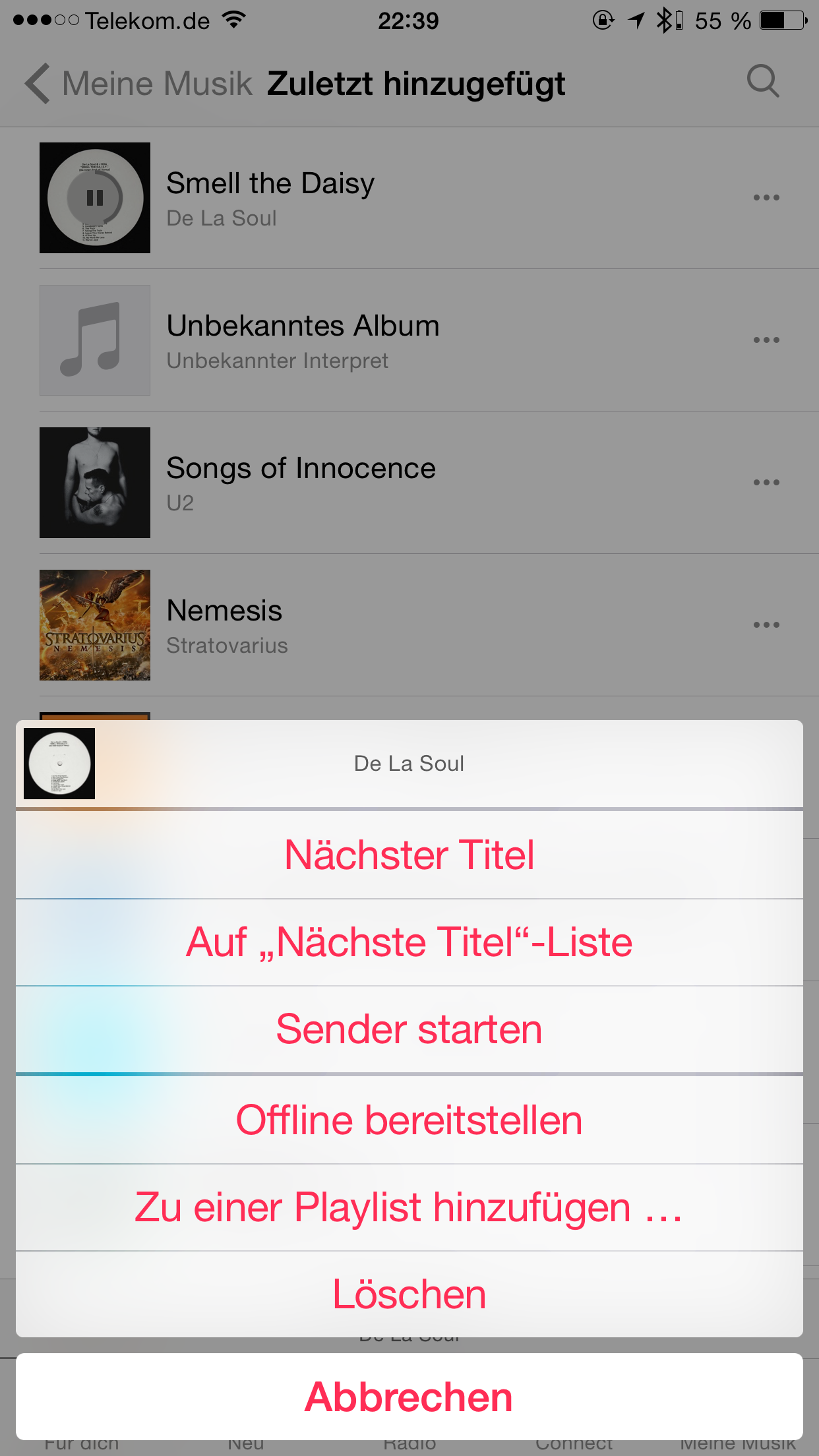The height and width of the screenshot is (1456, 819).
Task: Tap Offline bereitstellen
Action: click(x=409, y=1120)
